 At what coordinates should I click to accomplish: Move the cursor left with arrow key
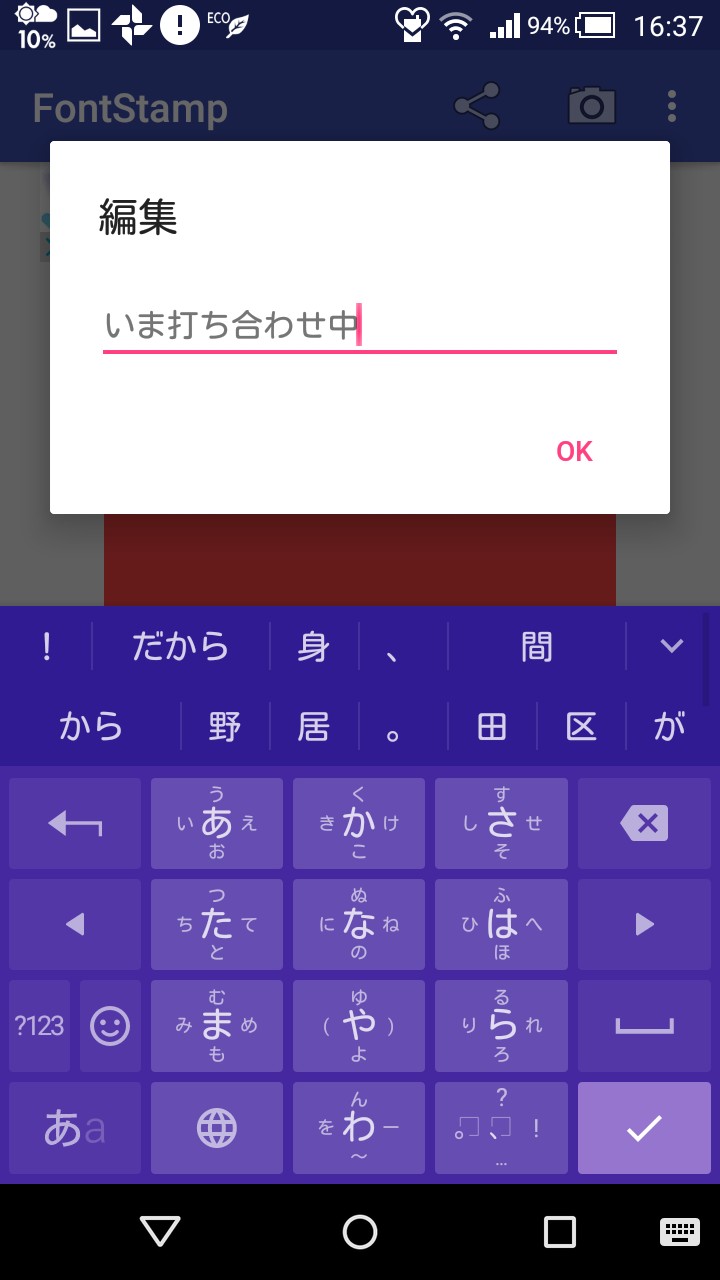pos(75,925)
